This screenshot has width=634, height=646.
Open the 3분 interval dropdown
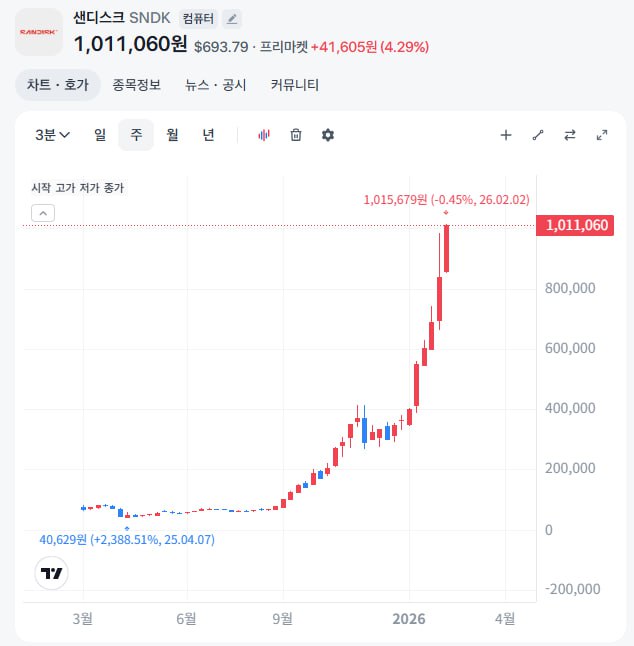[52, 135]
